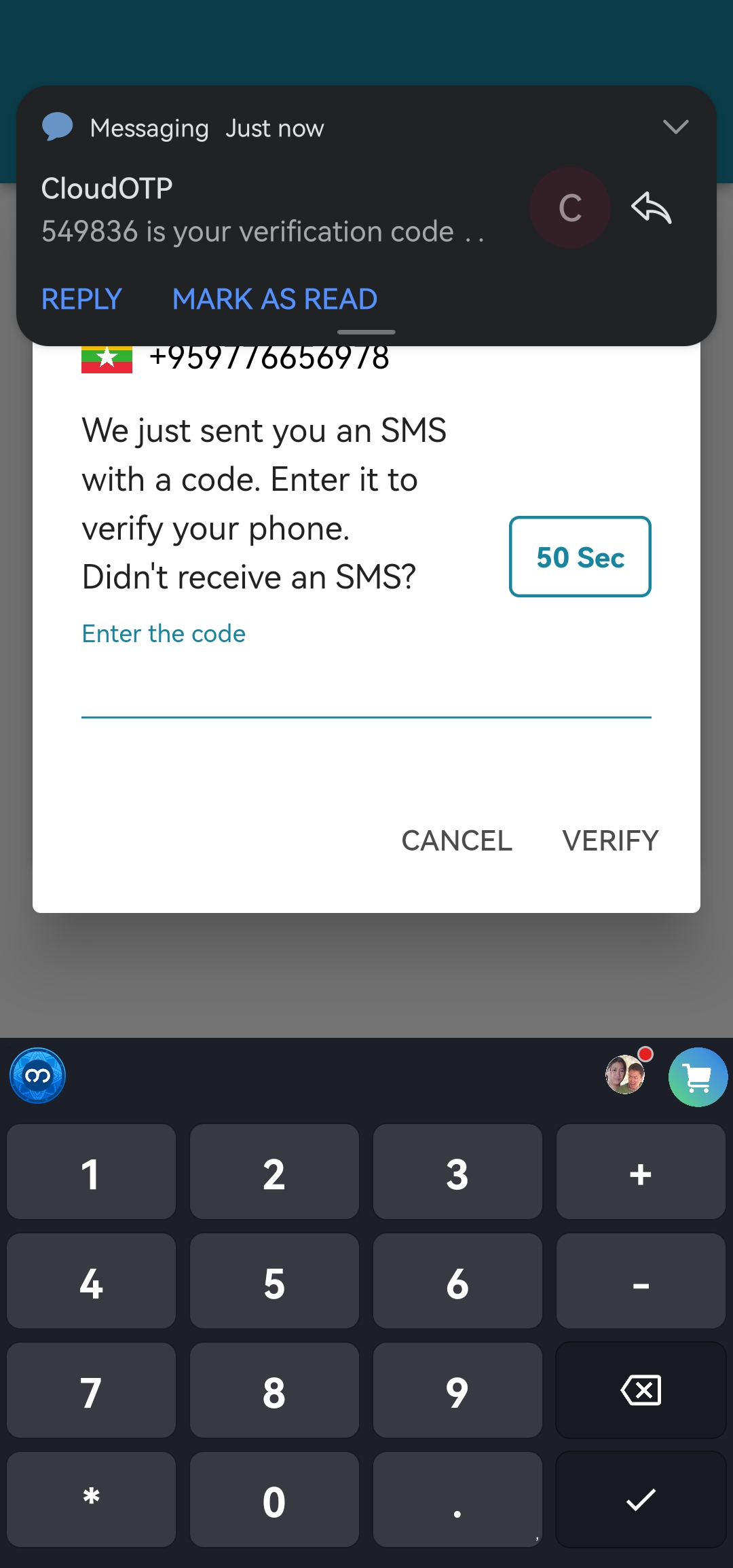The width and height of the screenshot is (733, 1568).
Task: Open the keyboard avatar sticker icon
Action: (626, 1075)
